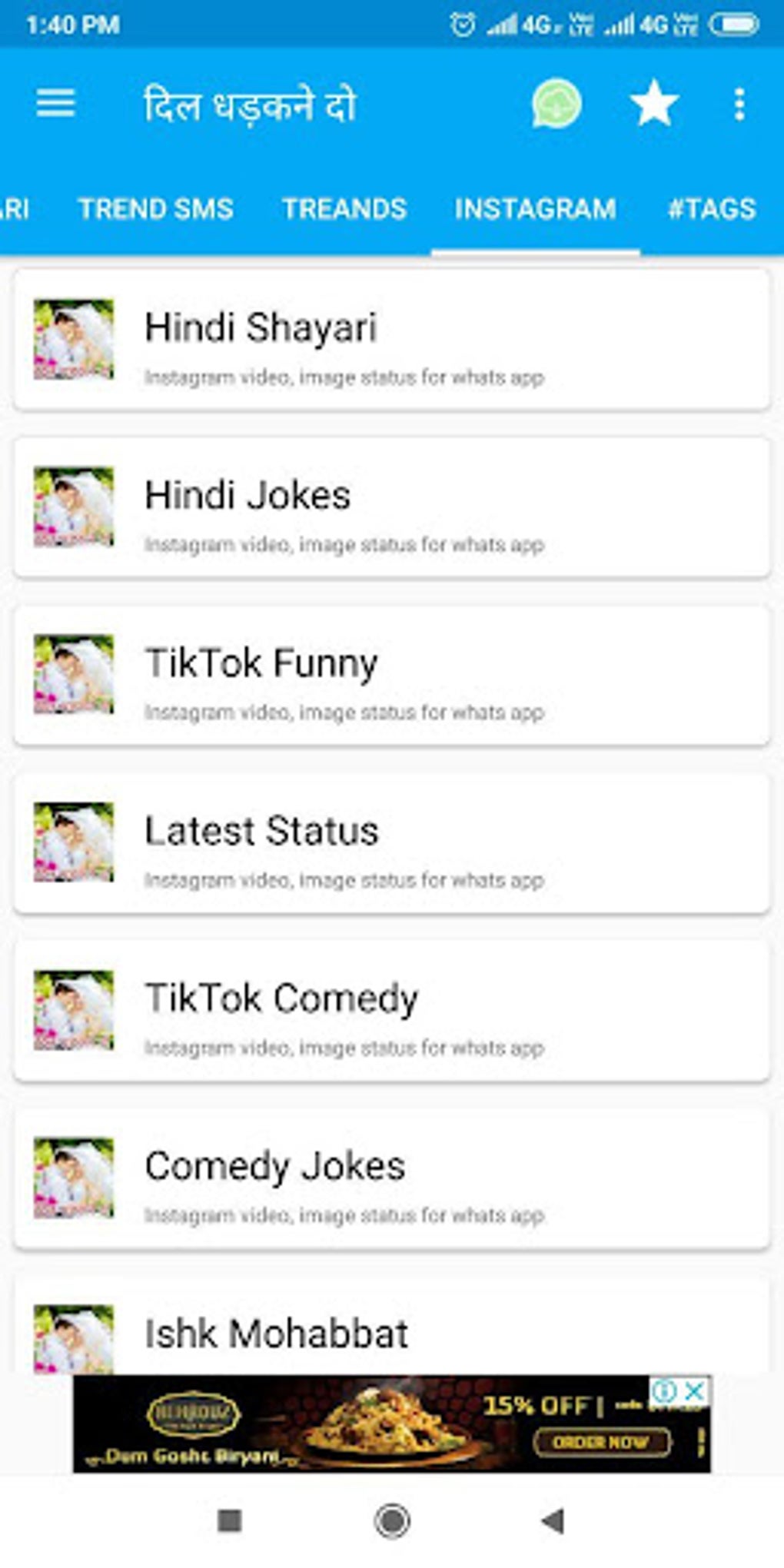Close the biryani ad banner
The width and height of the screenshot is (784, 1568).
(x=694, y=1390)
